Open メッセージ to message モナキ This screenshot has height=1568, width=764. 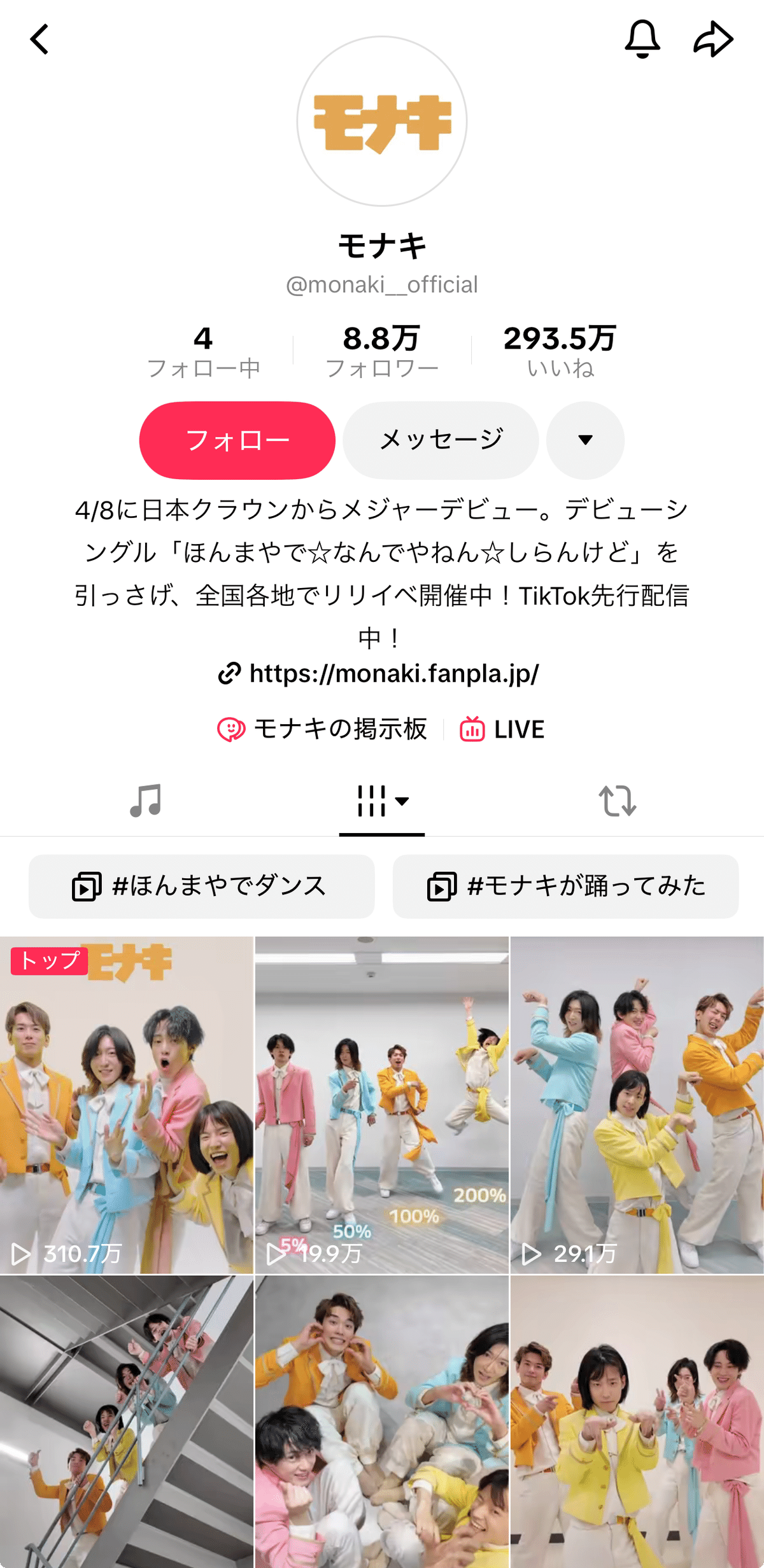[x=441, y=440]
